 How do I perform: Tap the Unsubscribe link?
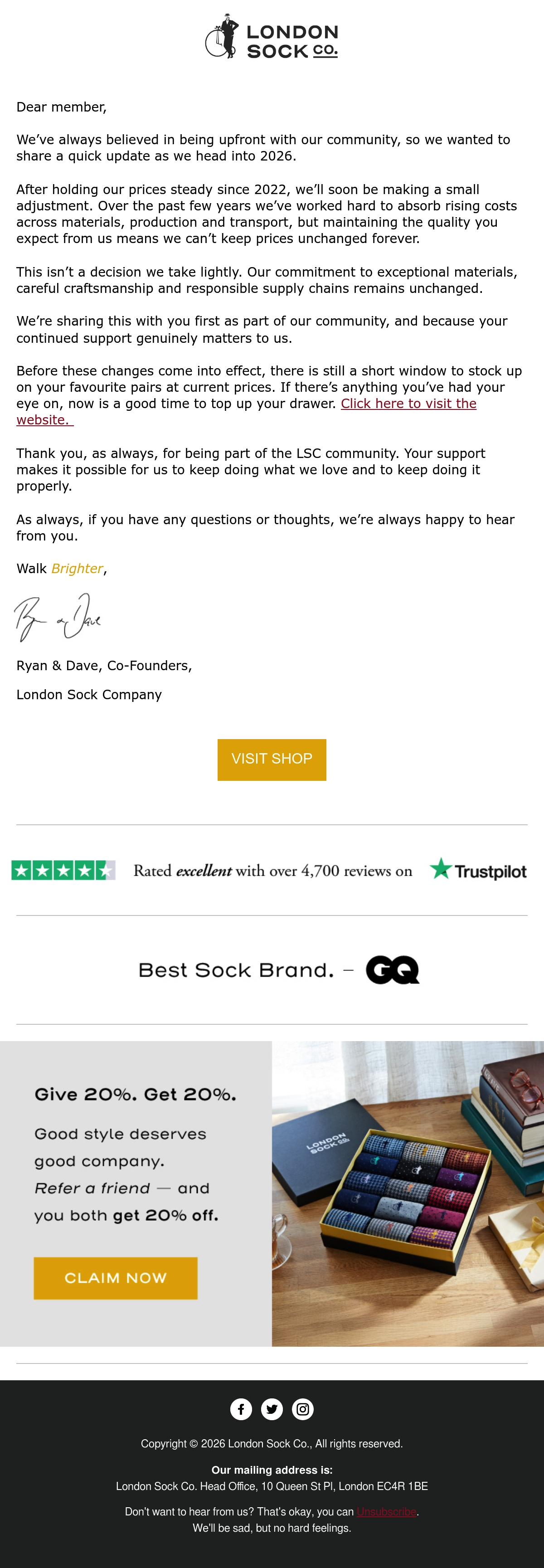(386, 1511)
